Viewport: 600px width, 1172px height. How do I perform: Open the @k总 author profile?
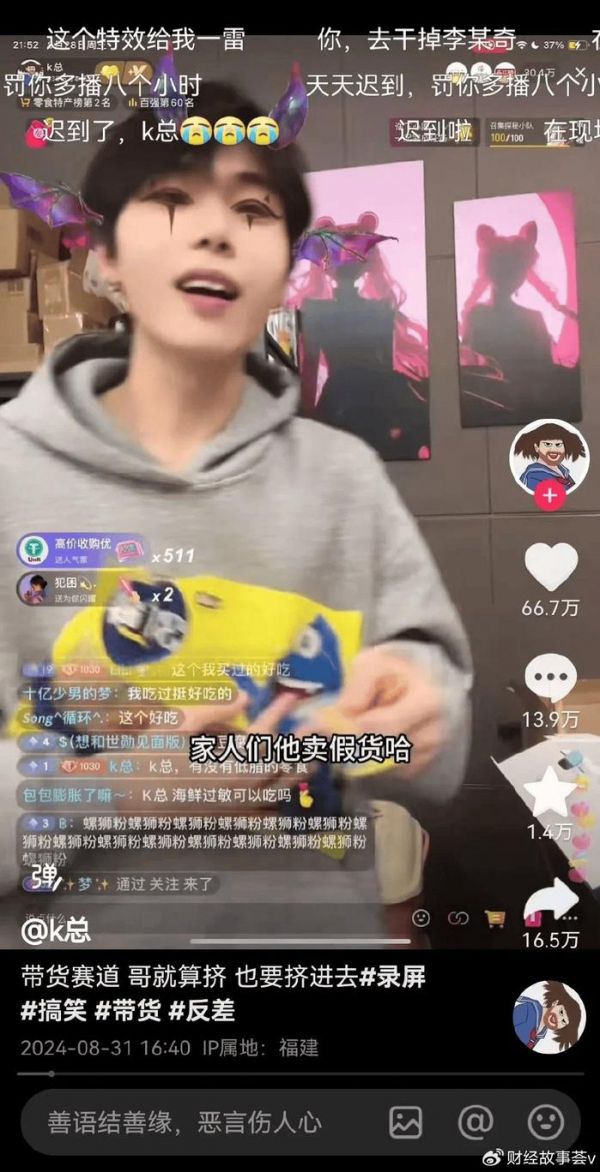coord(56,931)
